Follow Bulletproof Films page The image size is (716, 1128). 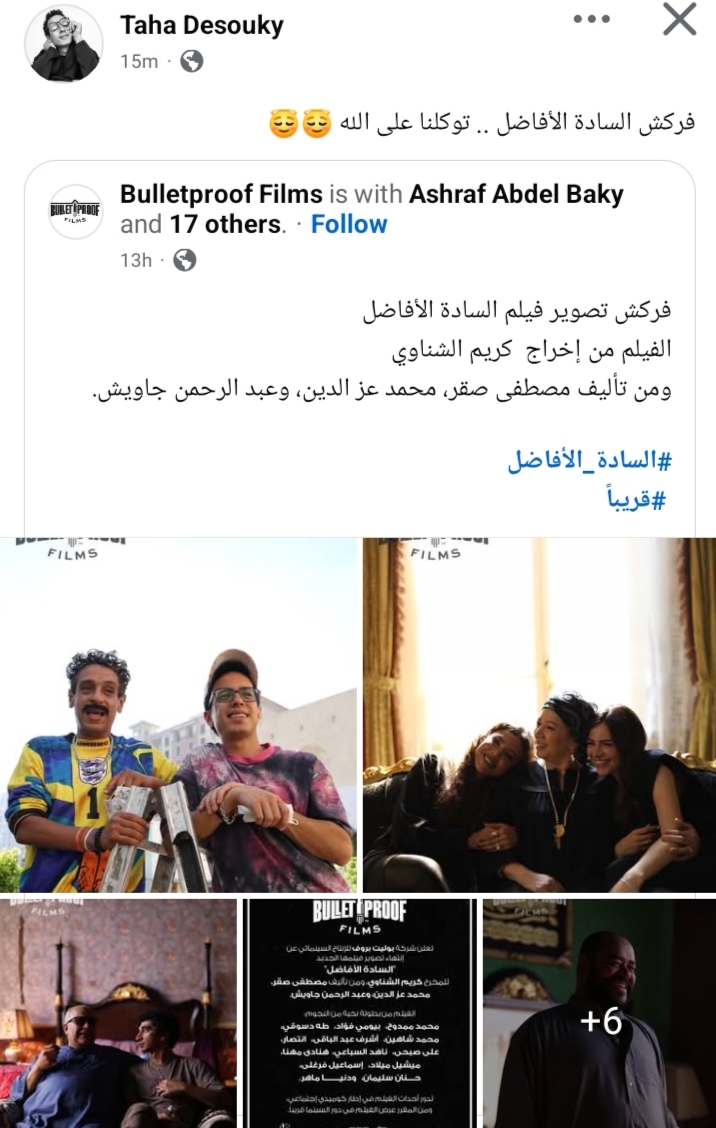tap(349, 224)
